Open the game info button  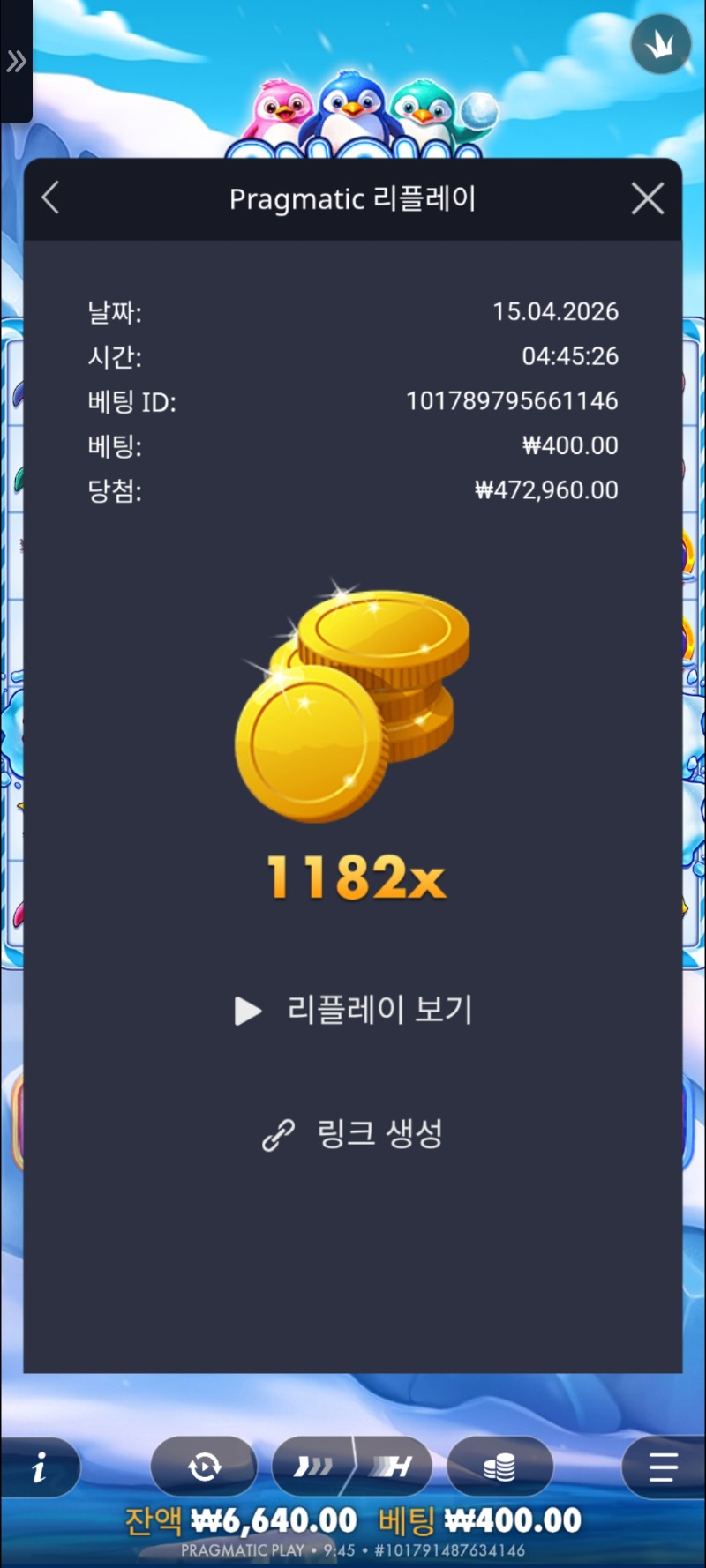click(x=39, y=1468)
